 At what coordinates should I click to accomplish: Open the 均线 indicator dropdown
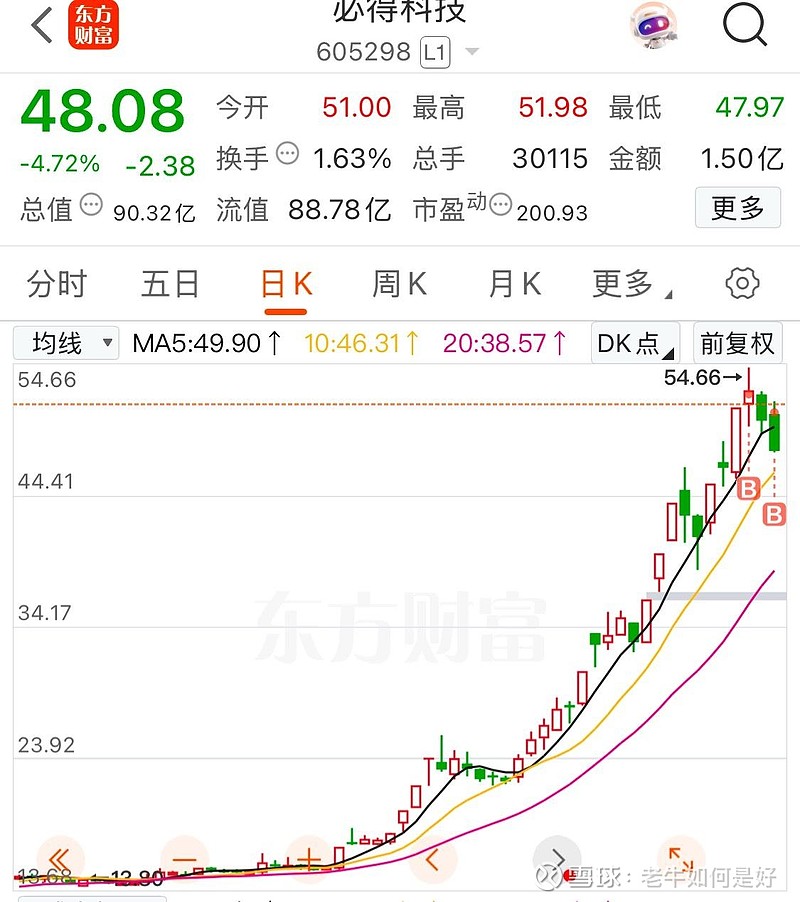click(x=66, y=343)
